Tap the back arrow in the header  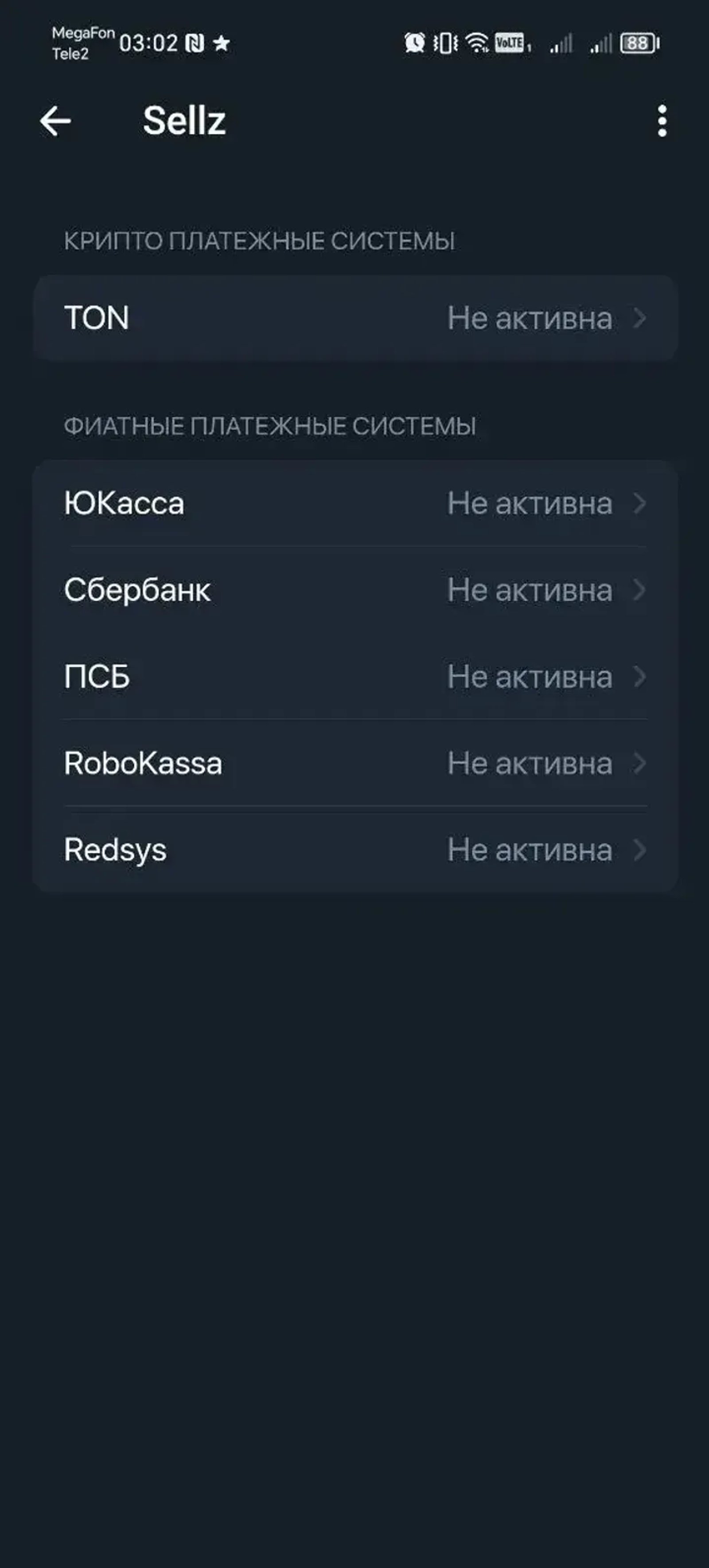coord(55,121)
